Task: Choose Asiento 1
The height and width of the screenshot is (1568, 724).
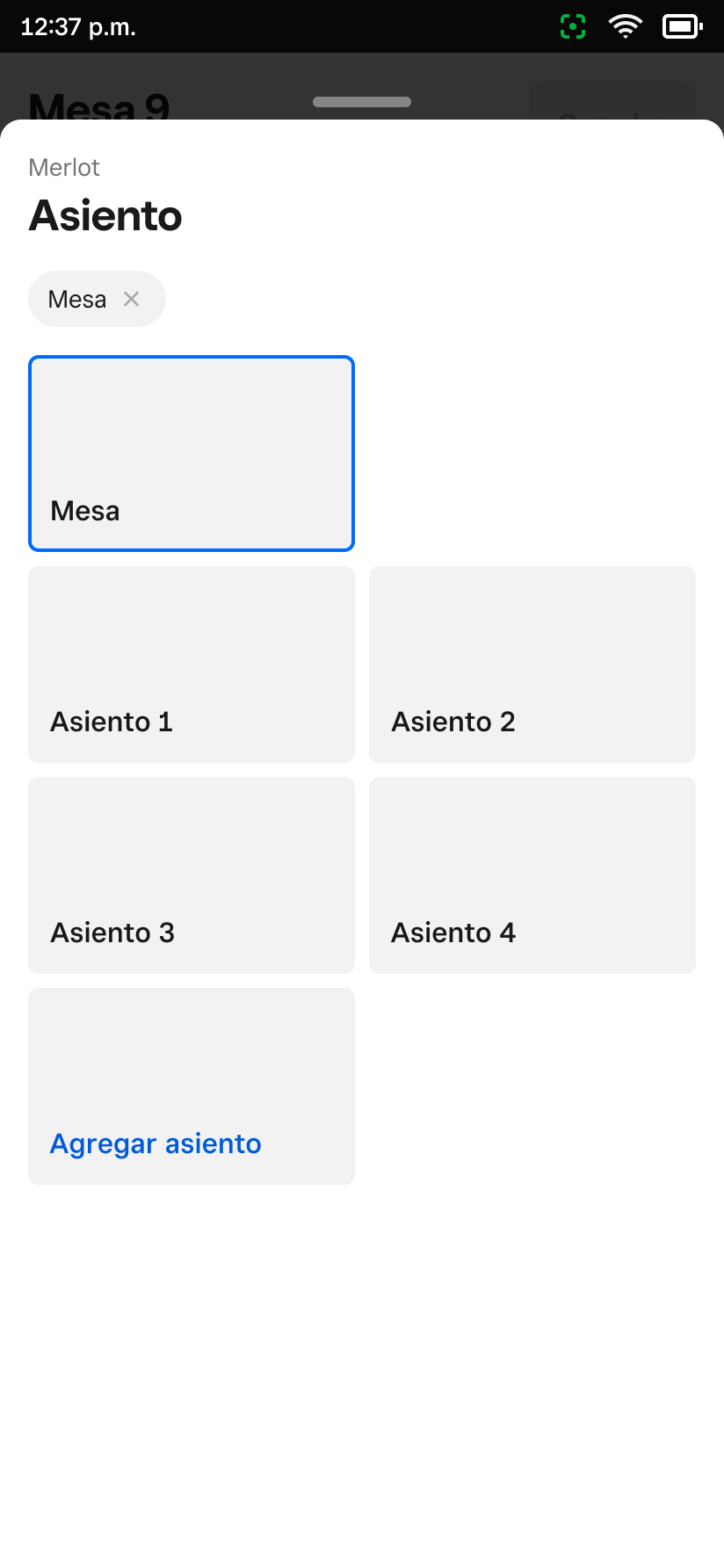Action: click(192, 664)
